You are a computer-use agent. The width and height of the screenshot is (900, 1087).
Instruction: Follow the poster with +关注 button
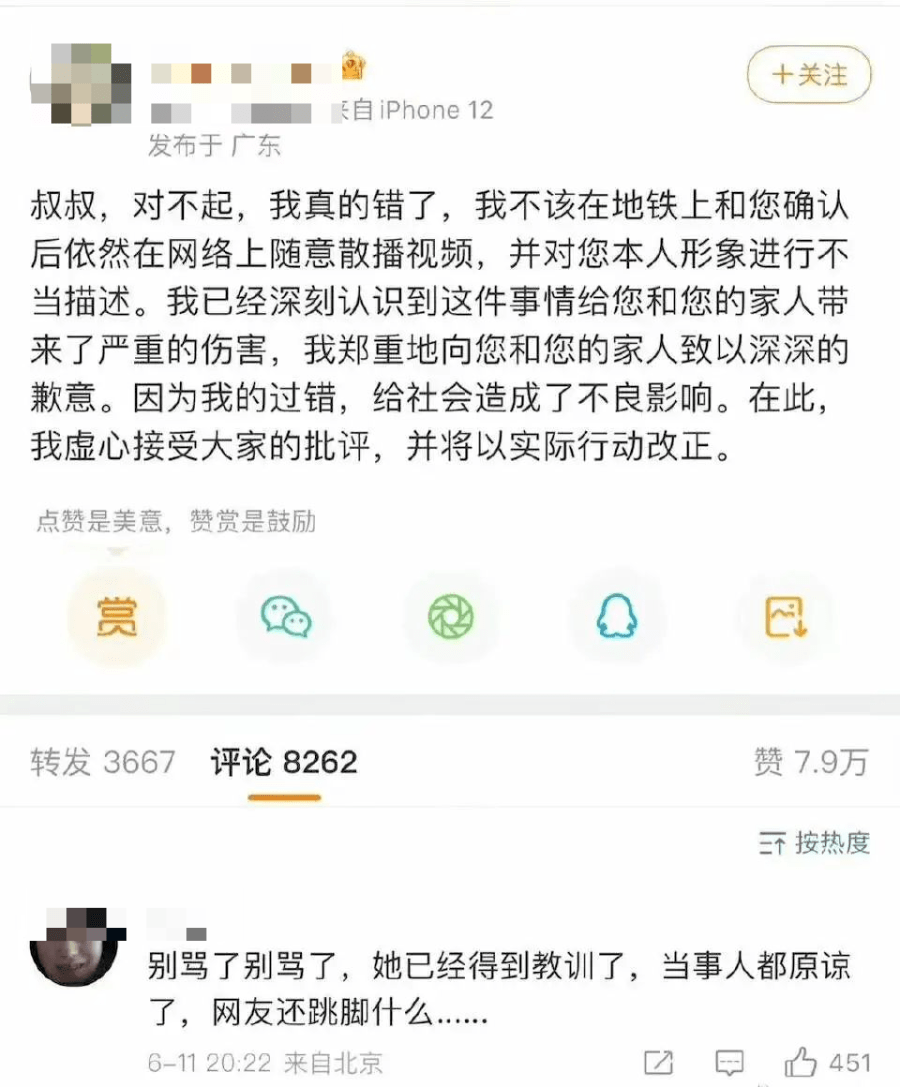click(x=809, y=75)
